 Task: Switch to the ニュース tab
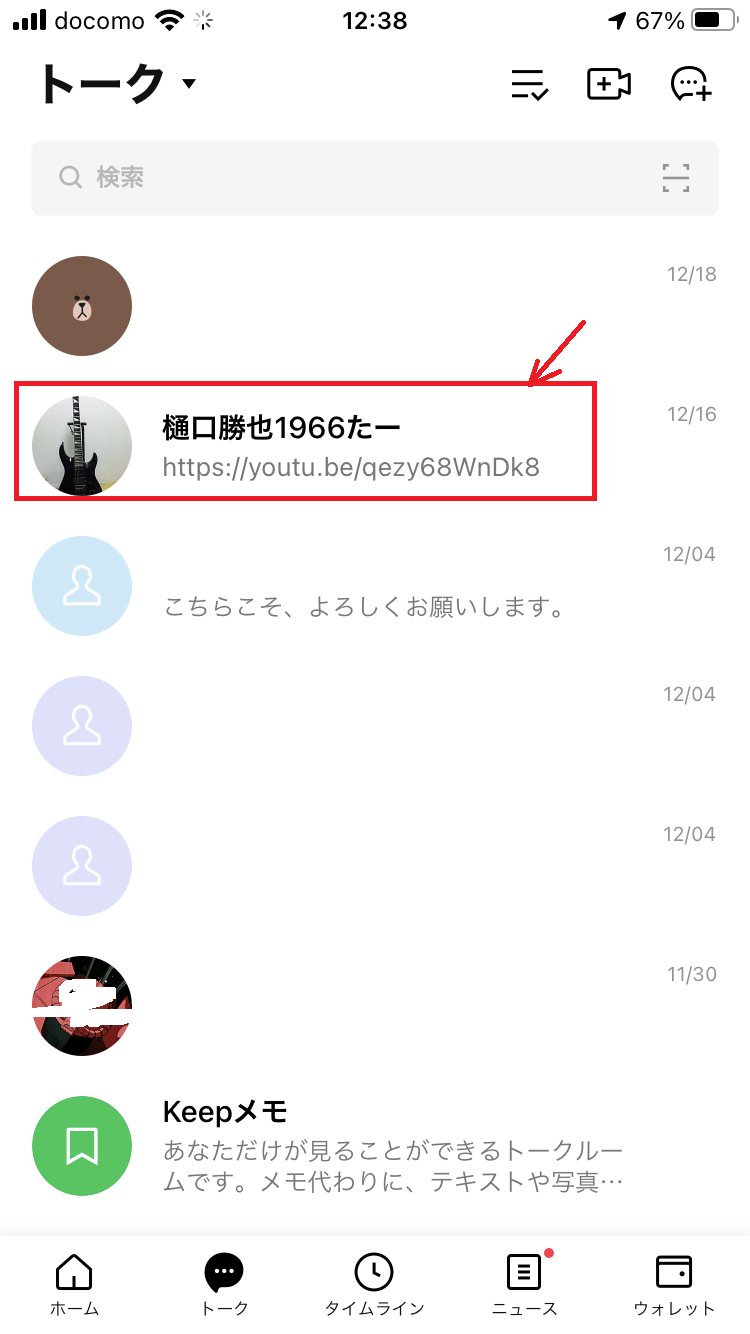(x=524, y=1285)
